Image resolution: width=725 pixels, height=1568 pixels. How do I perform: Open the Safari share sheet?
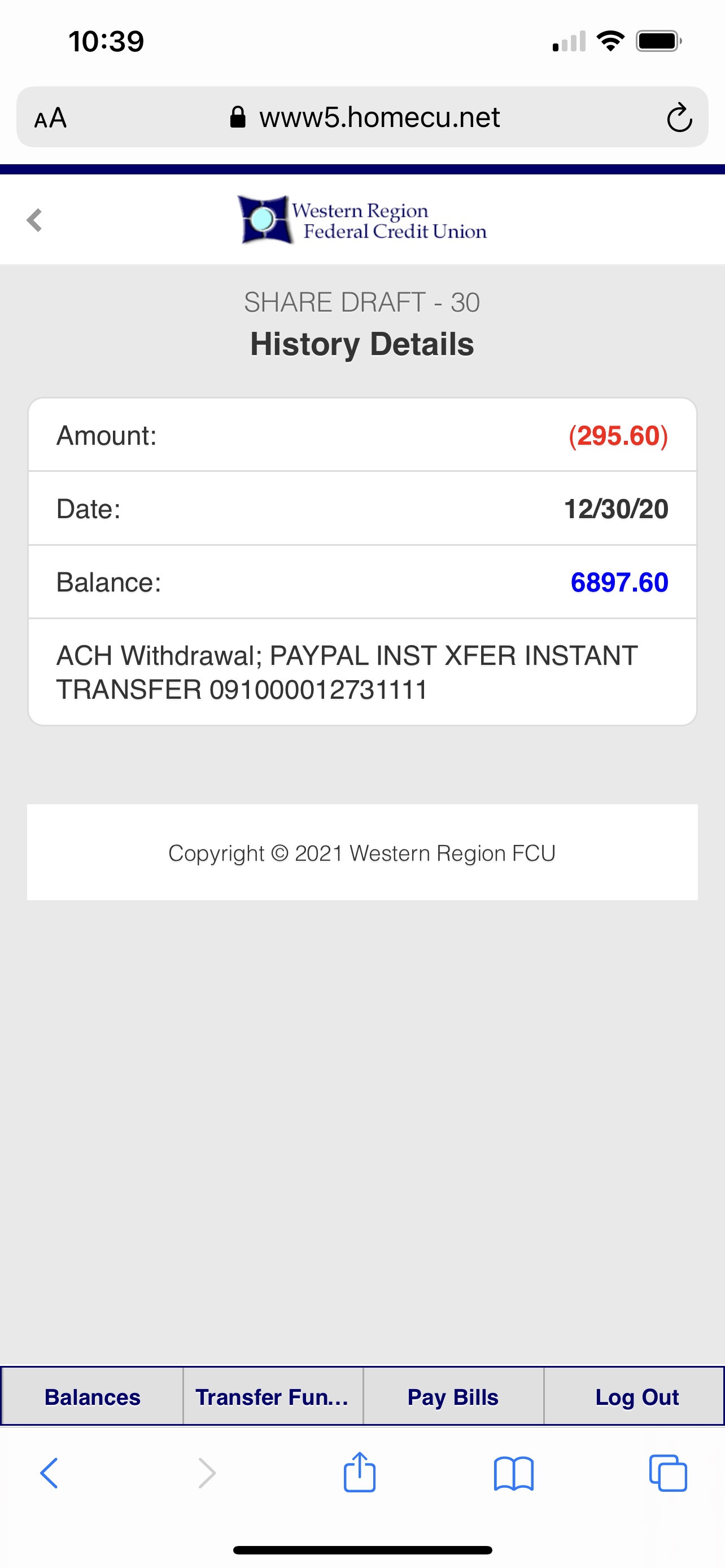click(359, 1472)
